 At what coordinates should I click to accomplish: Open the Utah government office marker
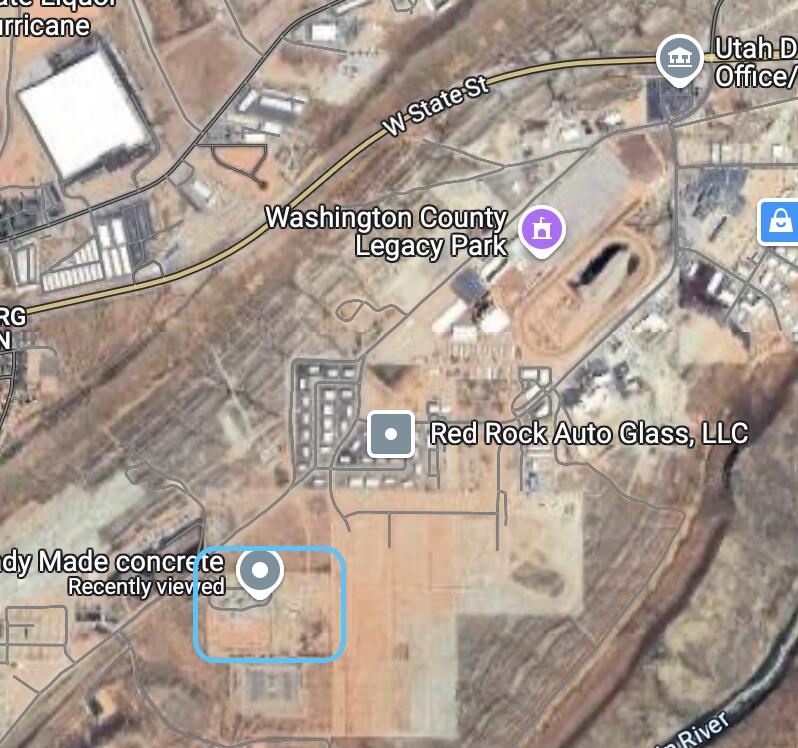click(x=680, y=56)
